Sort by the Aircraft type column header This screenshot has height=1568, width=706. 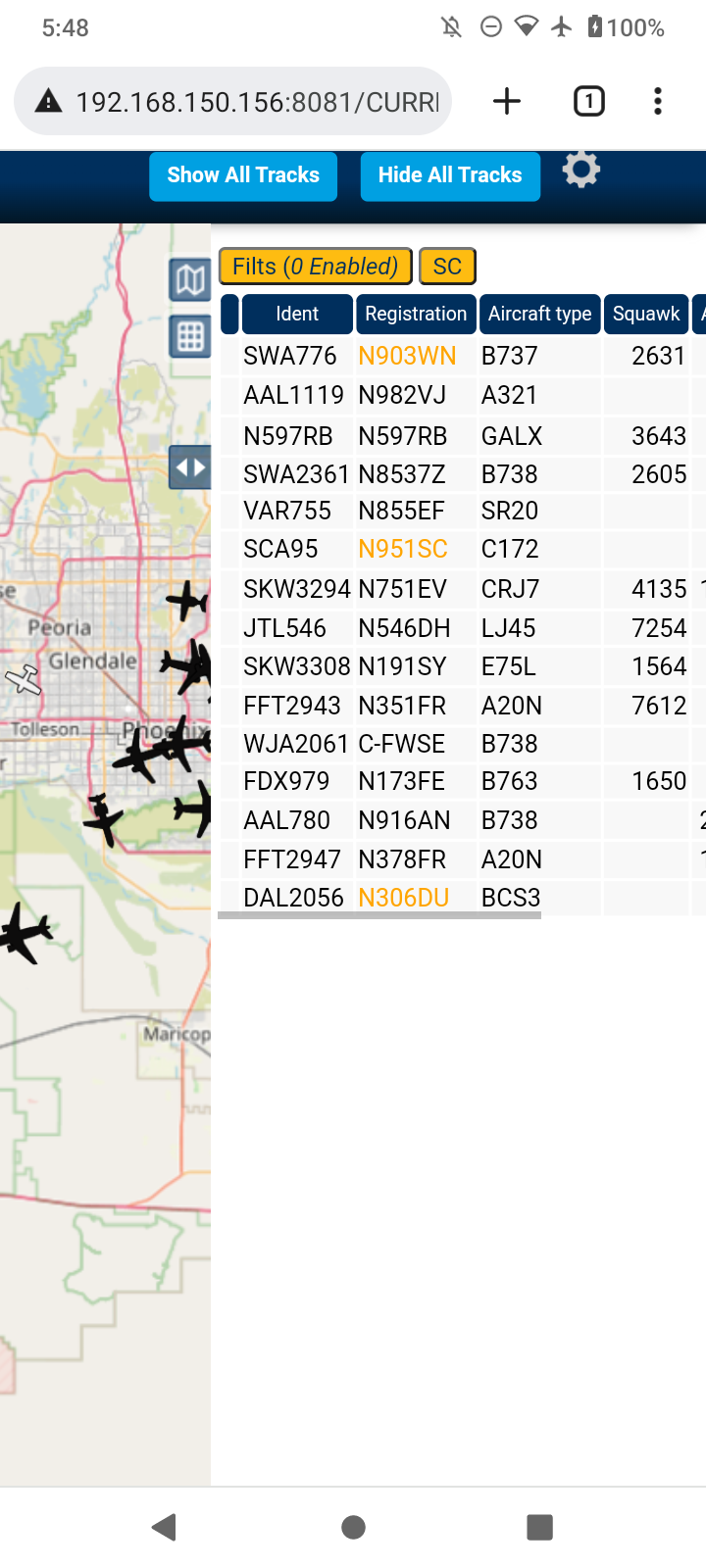(x=539, y=314)
